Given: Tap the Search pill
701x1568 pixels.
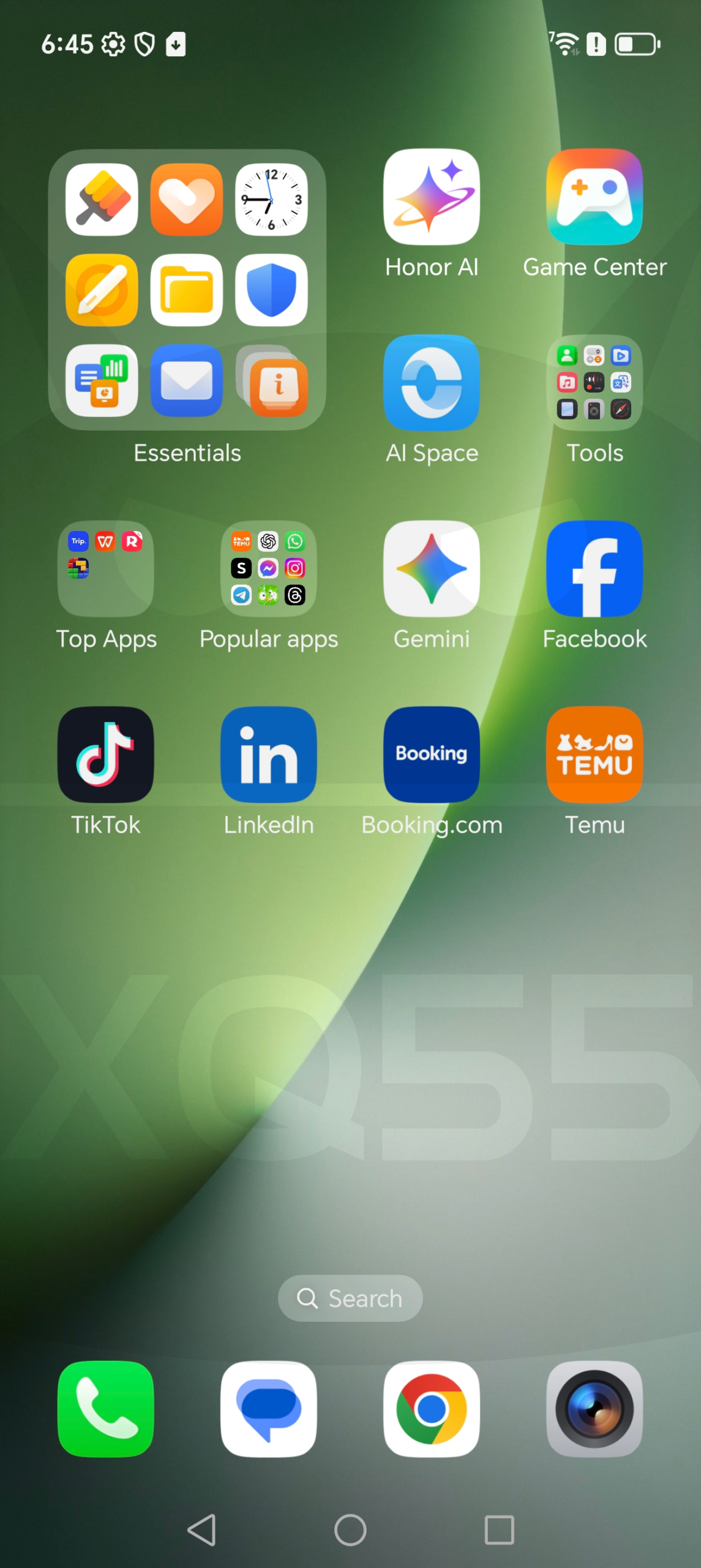Looking at the screenshot, I should pyautogui.click(x=350, y=1298).
